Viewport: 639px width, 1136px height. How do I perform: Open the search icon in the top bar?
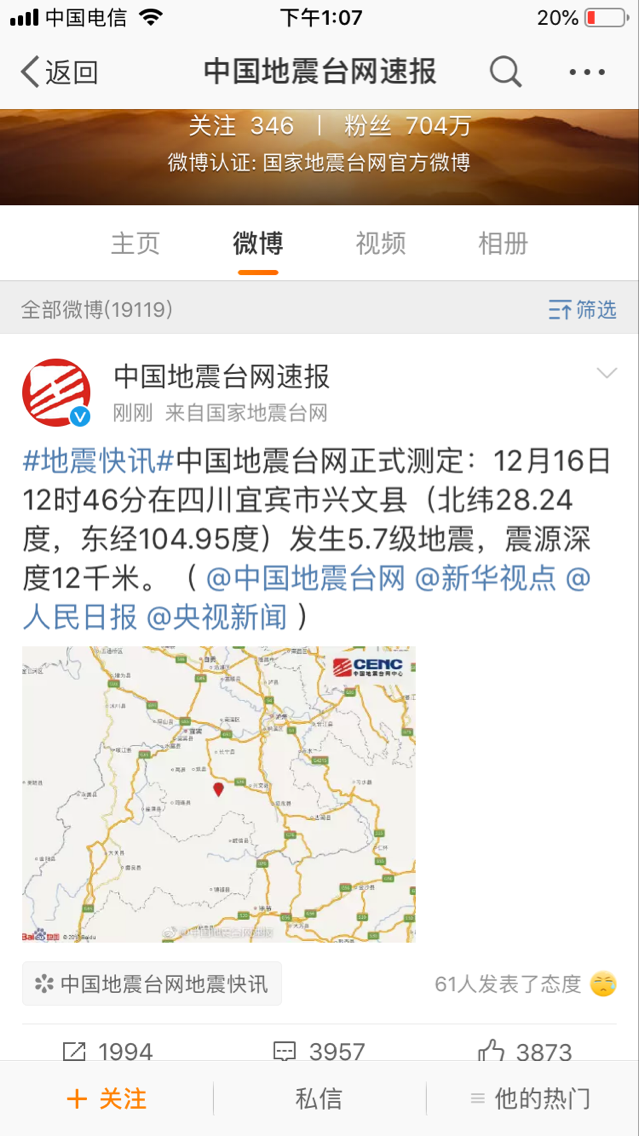coord(505,72)
